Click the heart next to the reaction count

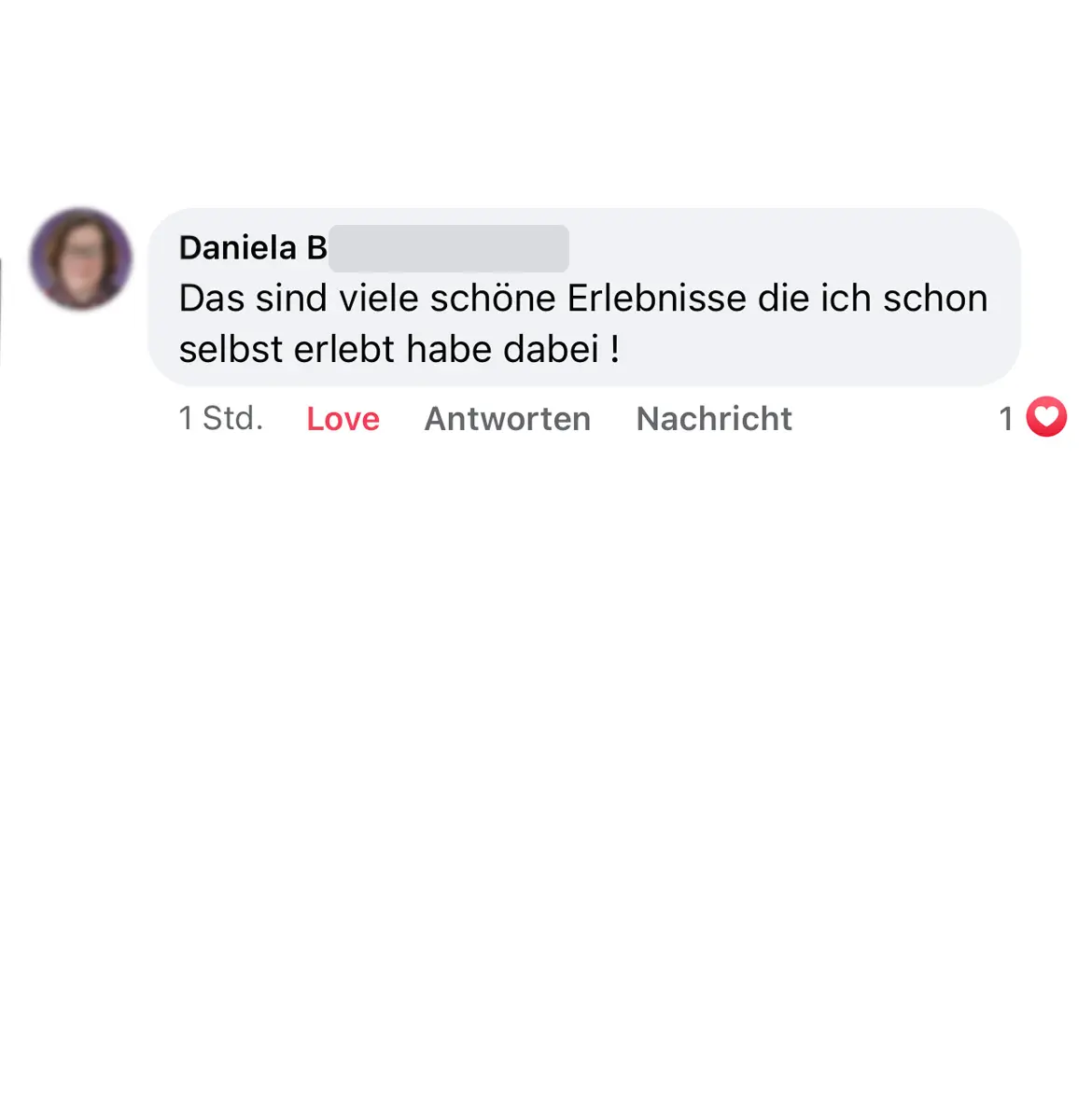(1046, 417)
